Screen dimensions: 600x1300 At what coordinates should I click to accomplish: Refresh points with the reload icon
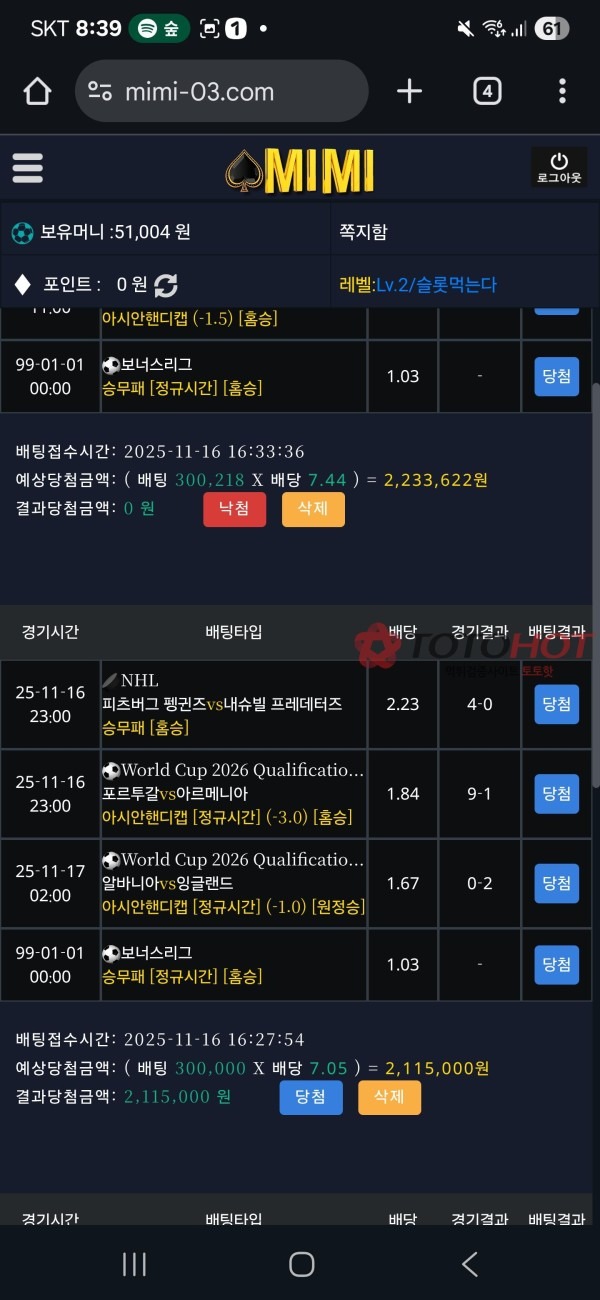pos(166,285)
